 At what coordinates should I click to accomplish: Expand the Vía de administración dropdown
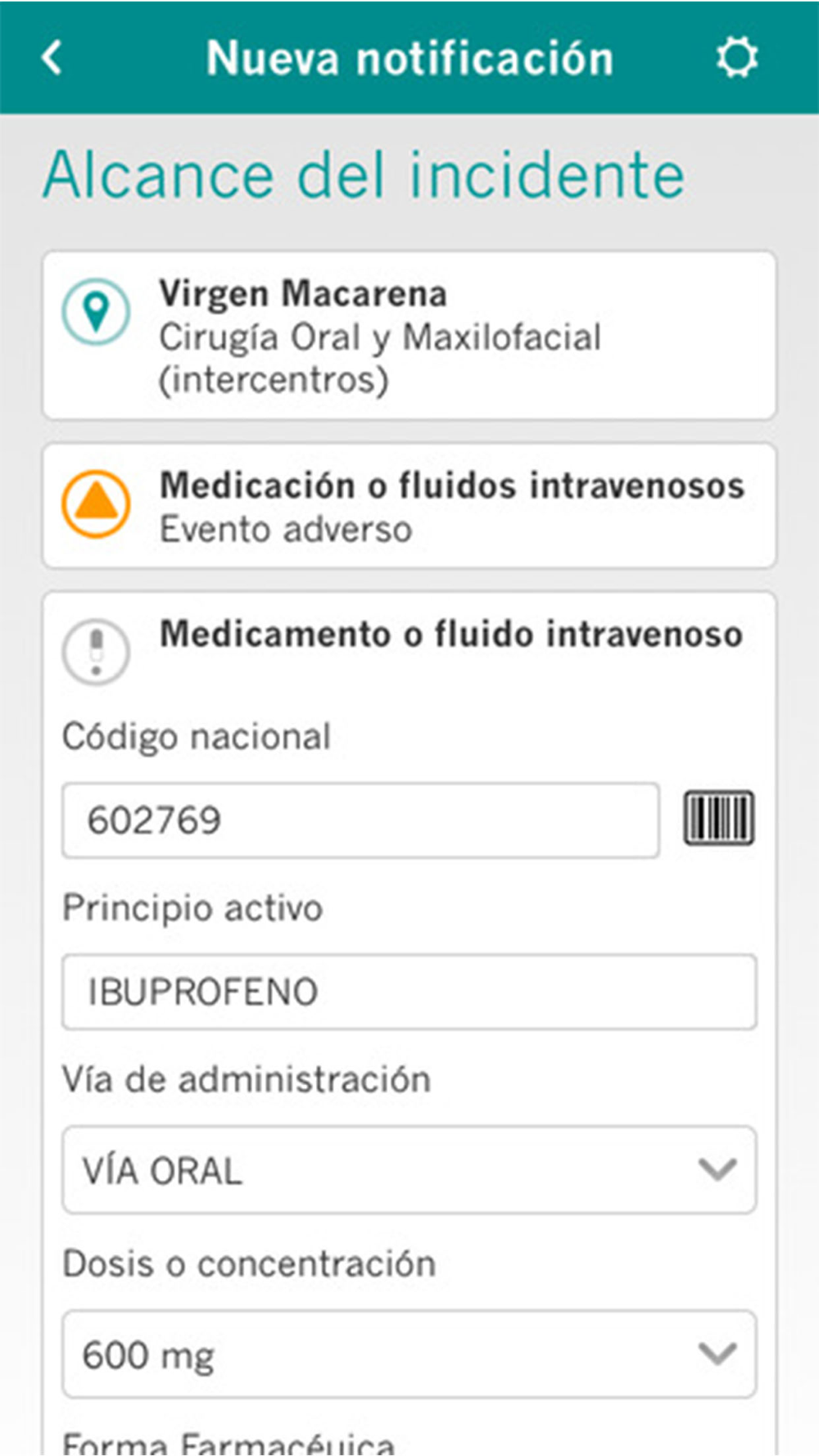[409, 1169]
